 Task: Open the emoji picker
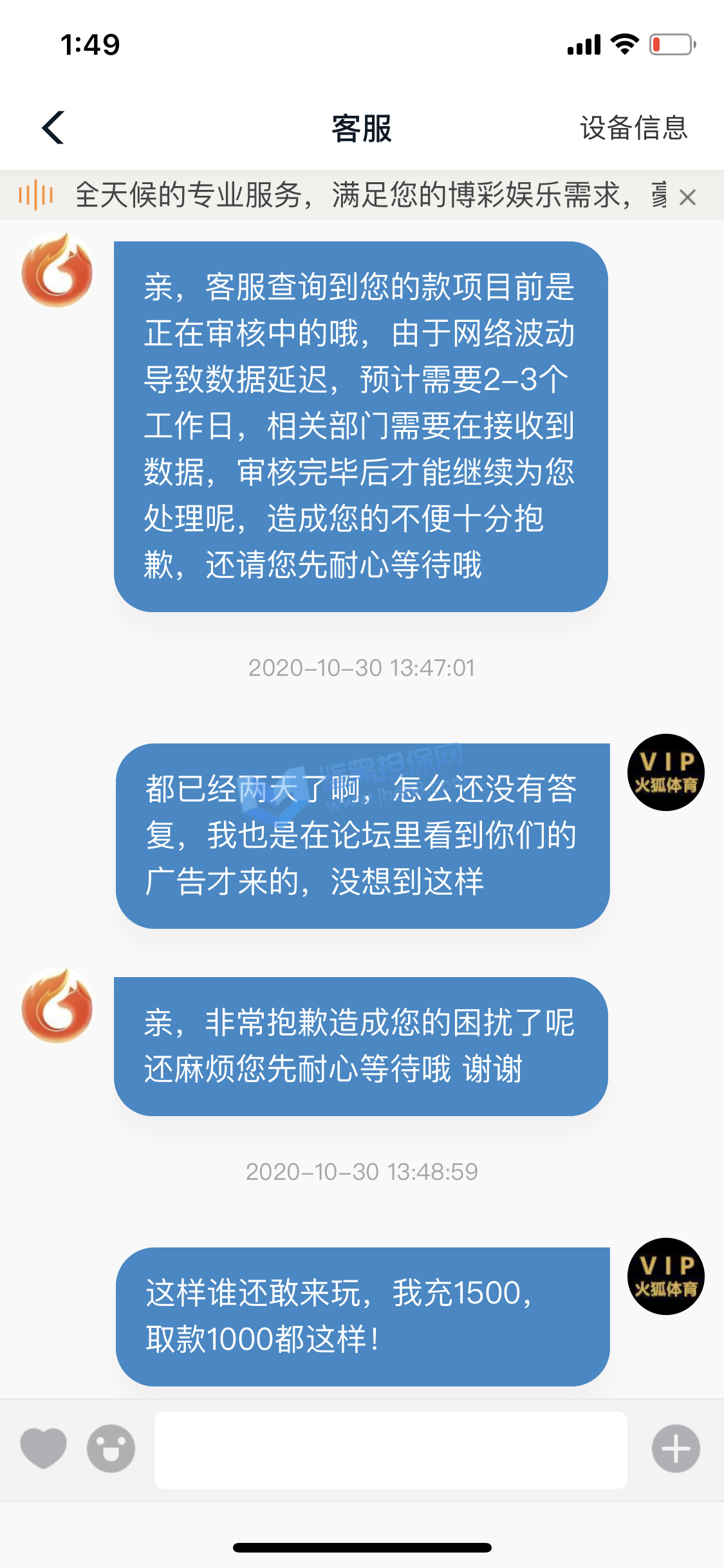111,1448
